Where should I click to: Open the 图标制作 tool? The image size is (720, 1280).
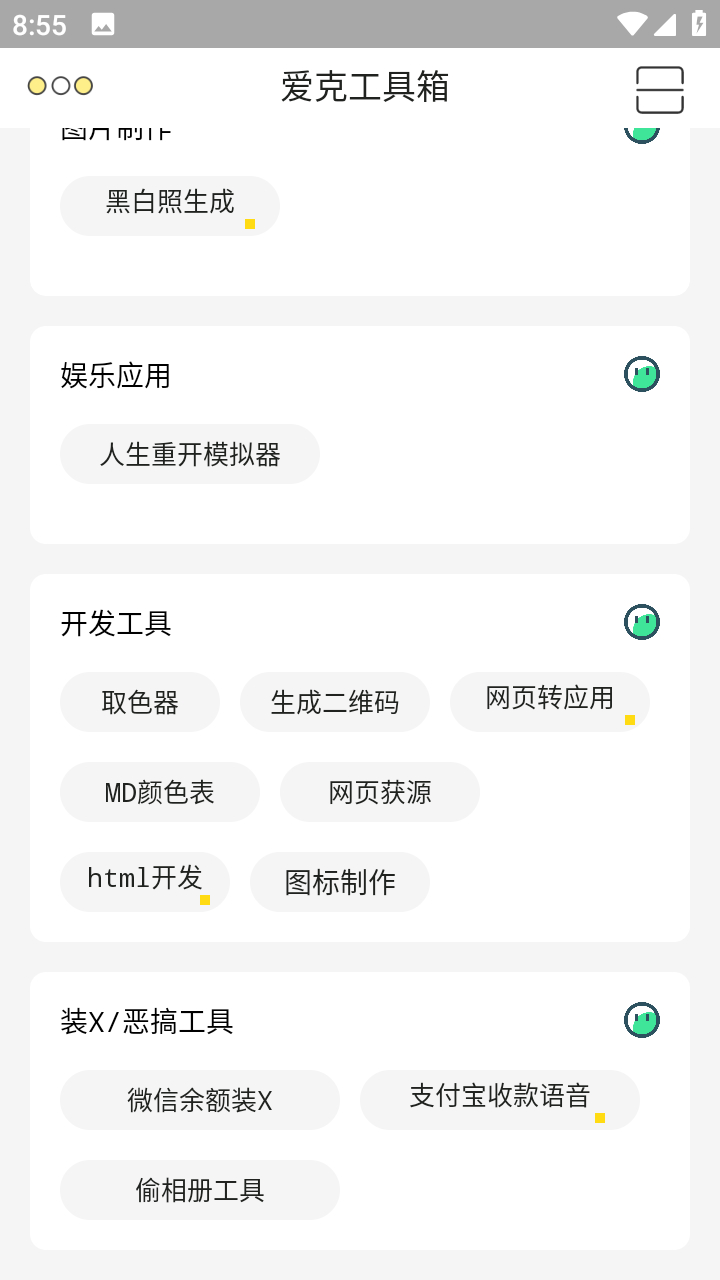(339, 881)
